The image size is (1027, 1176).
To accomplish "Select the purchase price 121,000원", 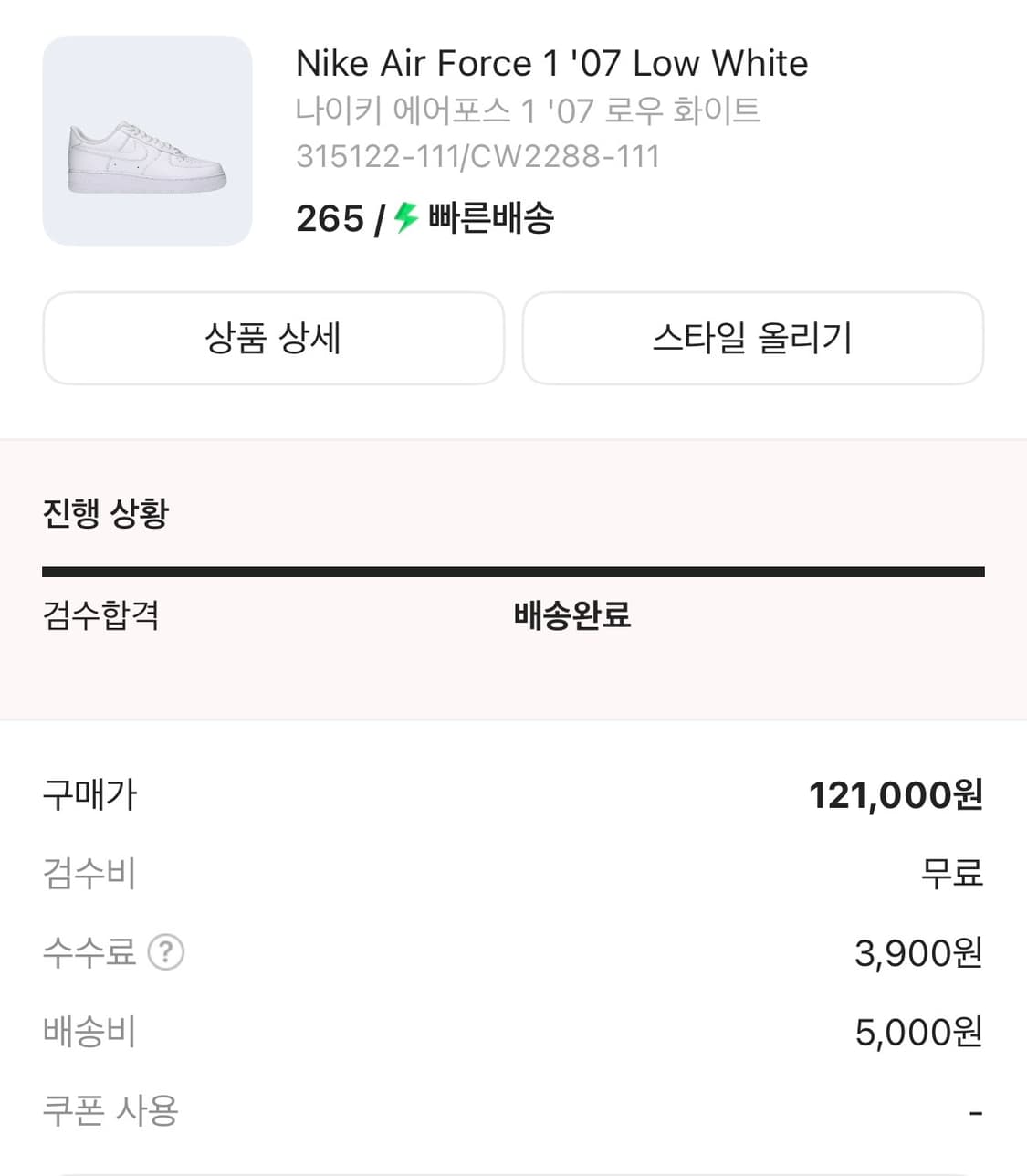I will coord(896,794).
